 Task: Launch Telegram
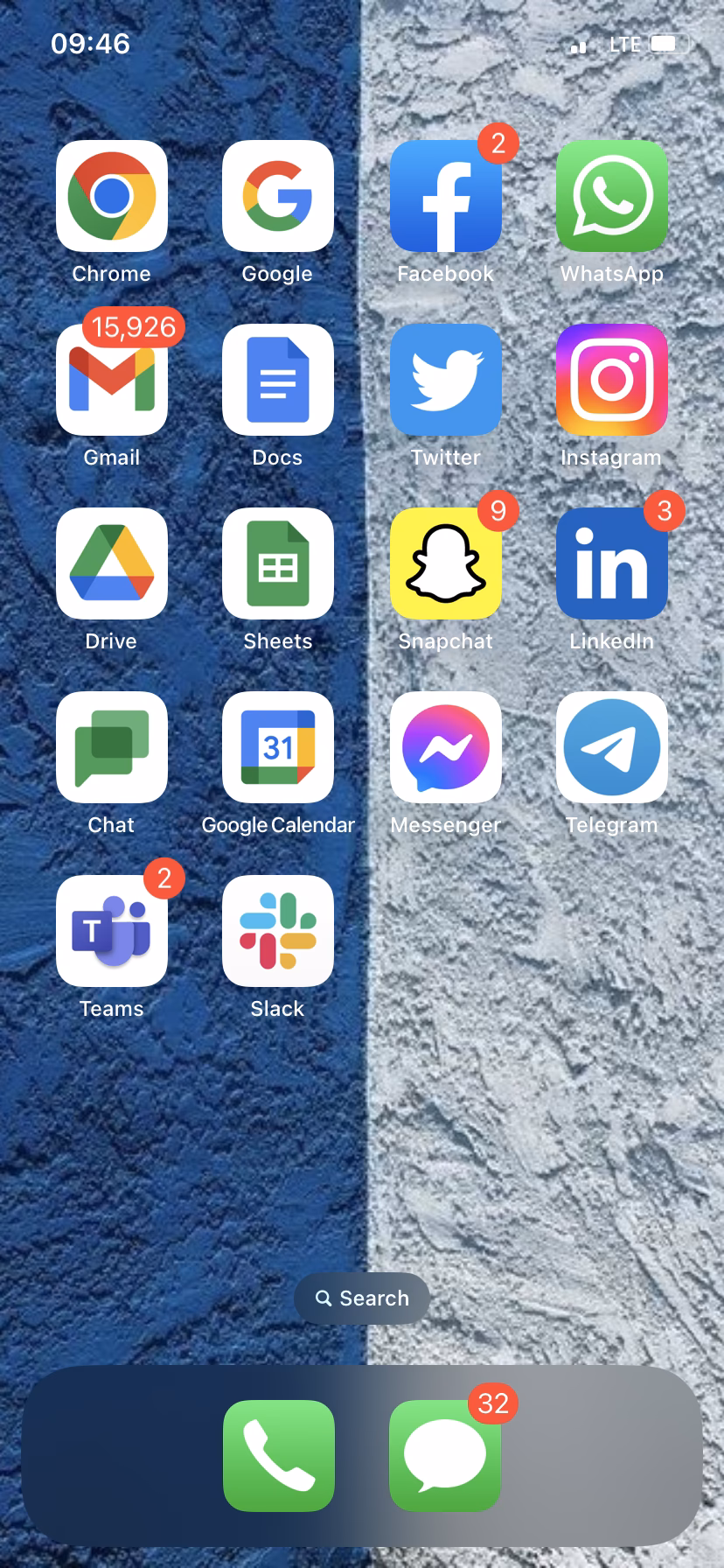[x=612, y=747]
